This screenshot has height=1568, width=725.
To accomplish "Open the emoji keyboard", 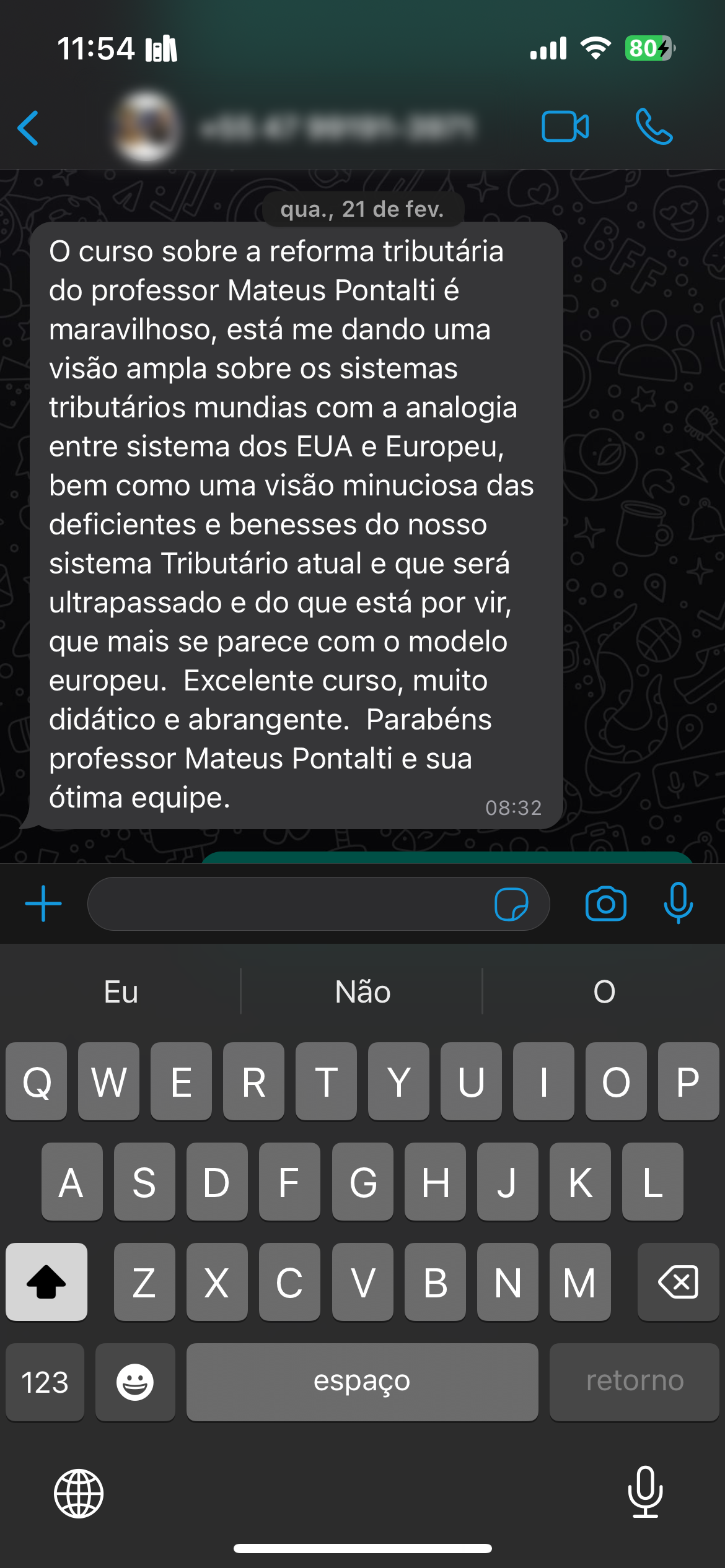I will [135, 1382].
